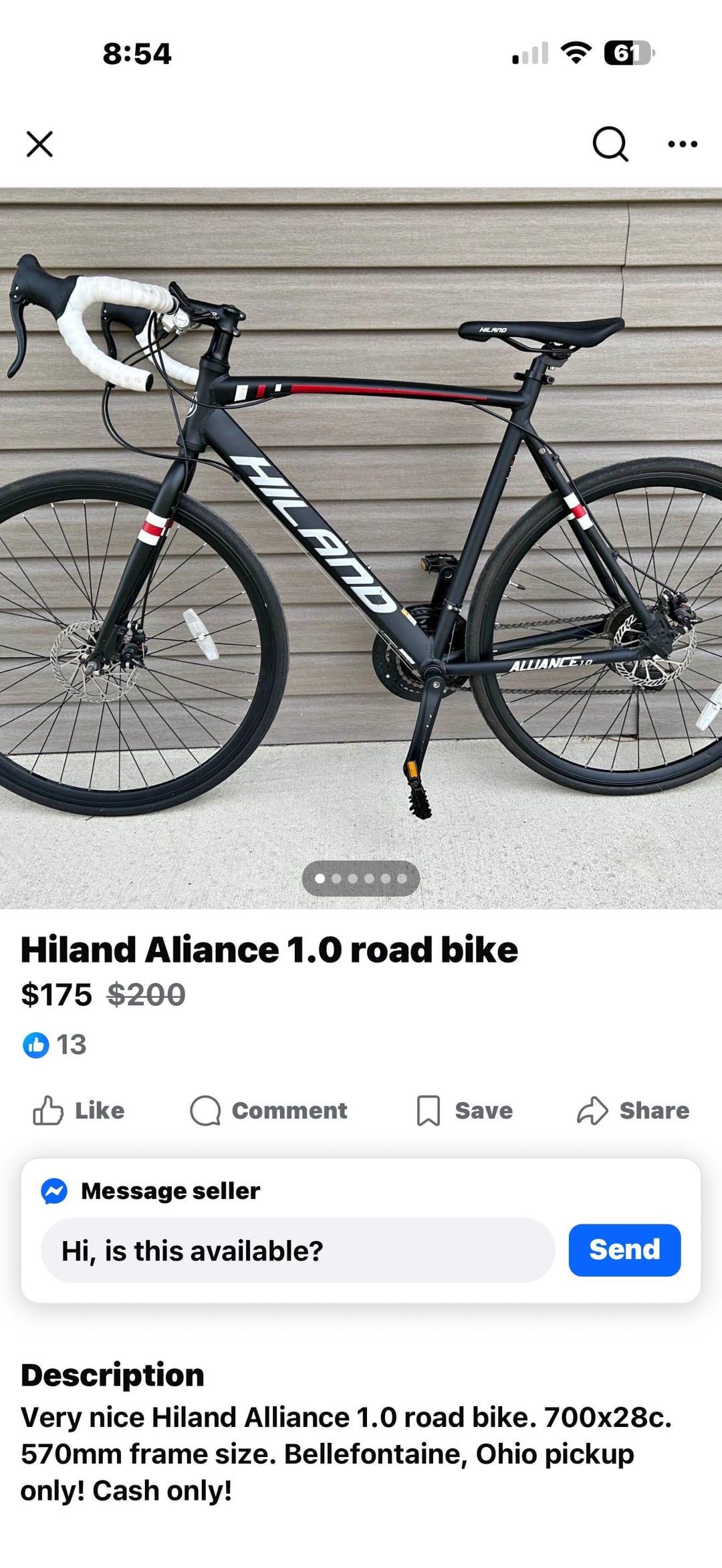722x1568 pixels.
Task: Close the bike listing
Action: (39, 144)
